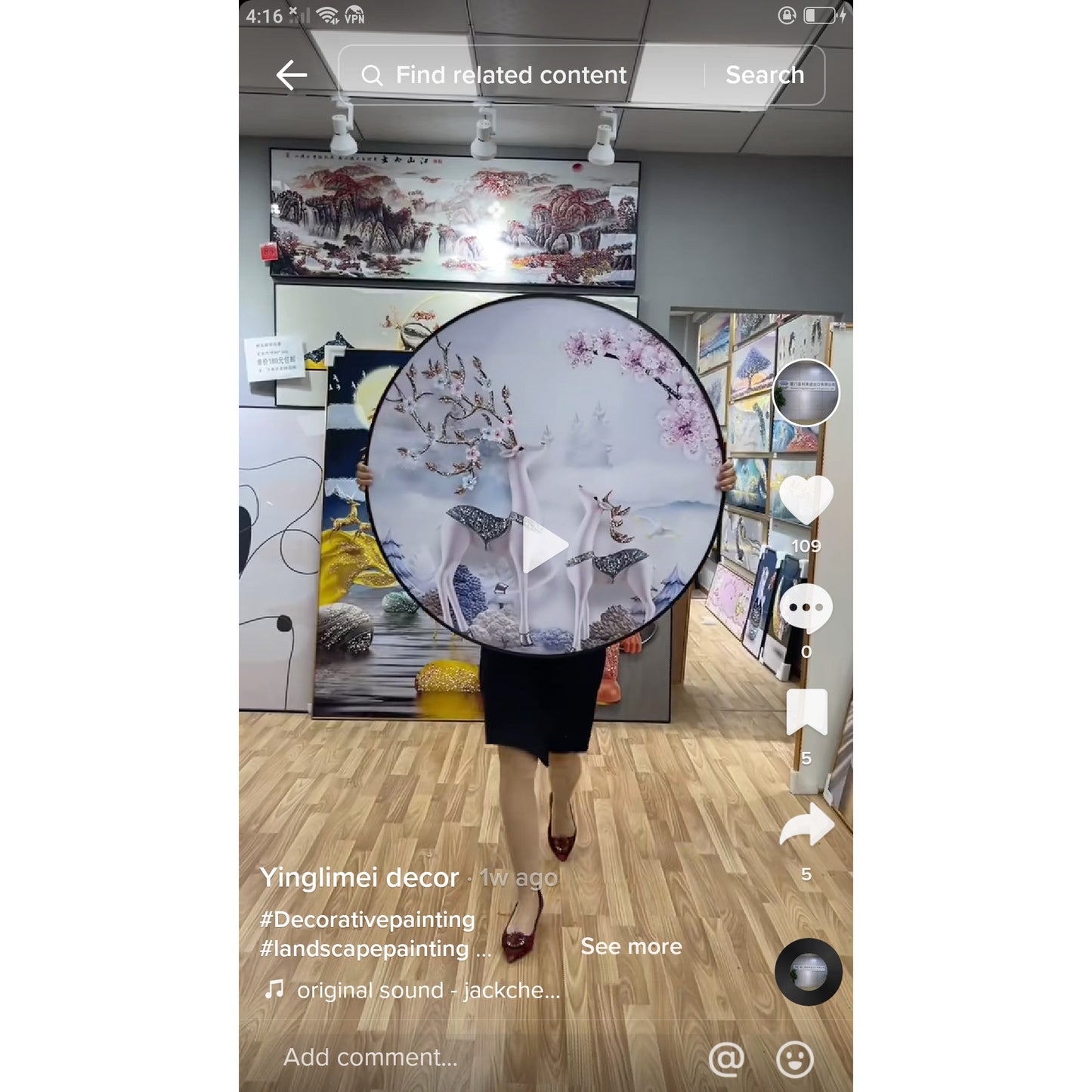Open the comments bubble
Image resolution: width=1092 pixels, height=1092 pixels.
pos(806,608)
